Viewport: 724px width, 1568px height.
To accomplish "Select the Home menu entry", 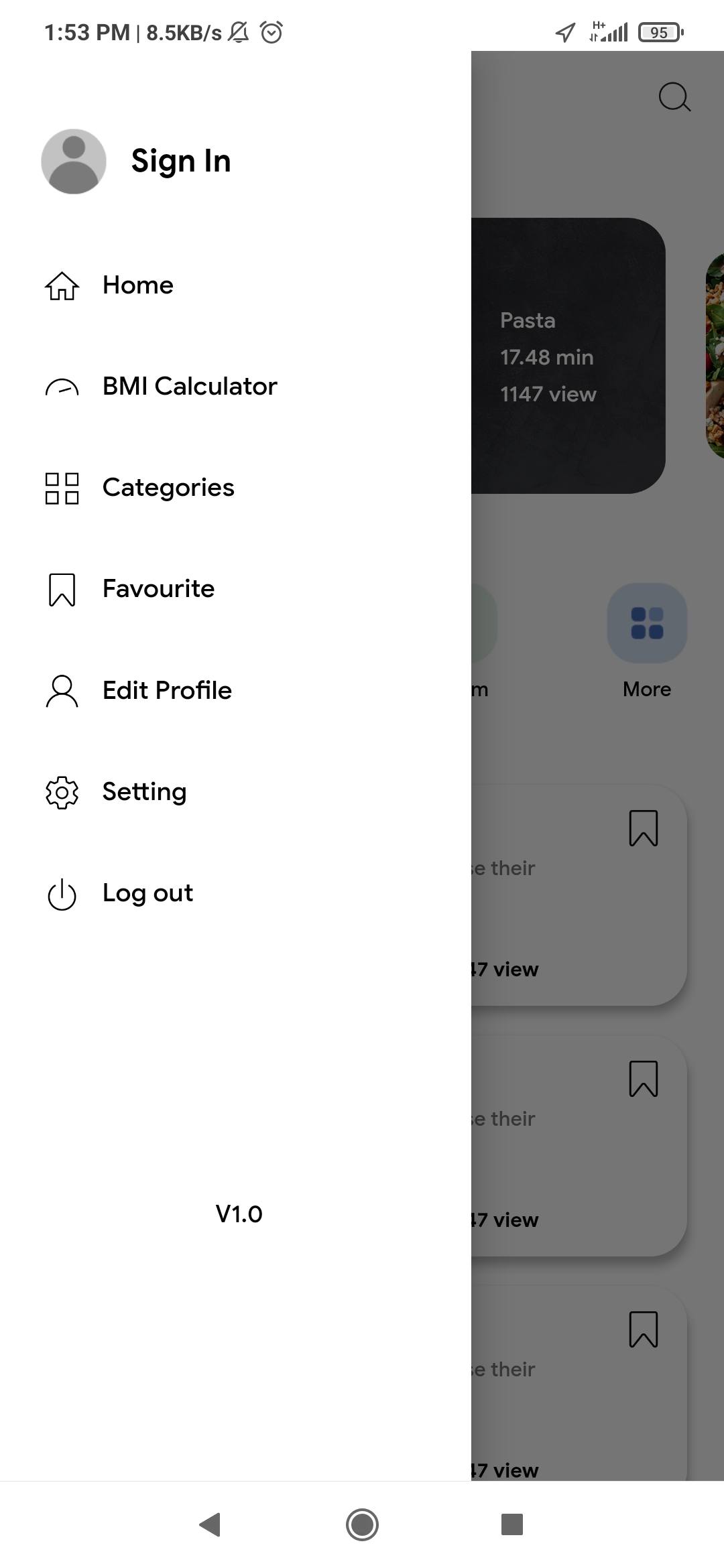I will tap(137, 285).
